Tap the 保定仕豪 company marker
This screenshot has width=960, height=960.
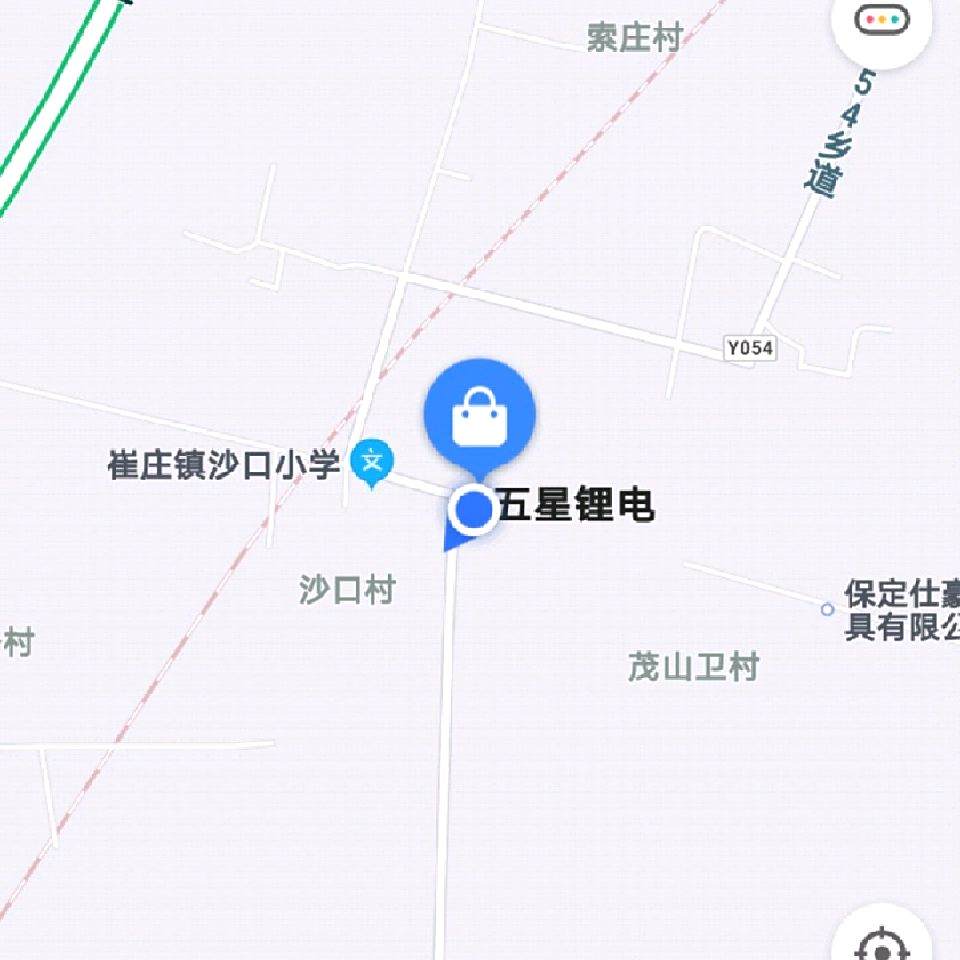point(827,609)
